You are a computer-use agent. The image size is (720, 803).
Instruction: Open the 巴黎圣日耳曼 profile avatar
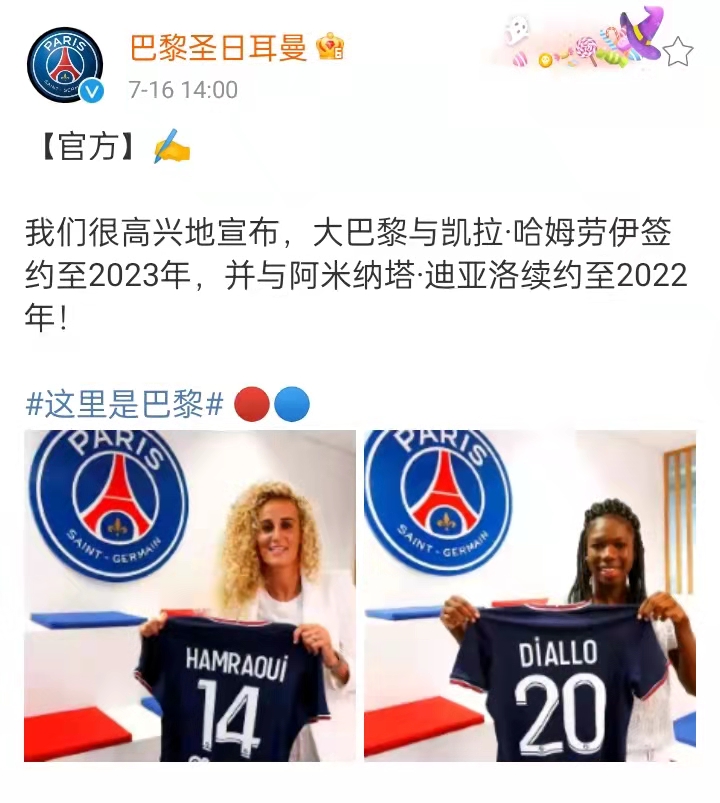66,65
